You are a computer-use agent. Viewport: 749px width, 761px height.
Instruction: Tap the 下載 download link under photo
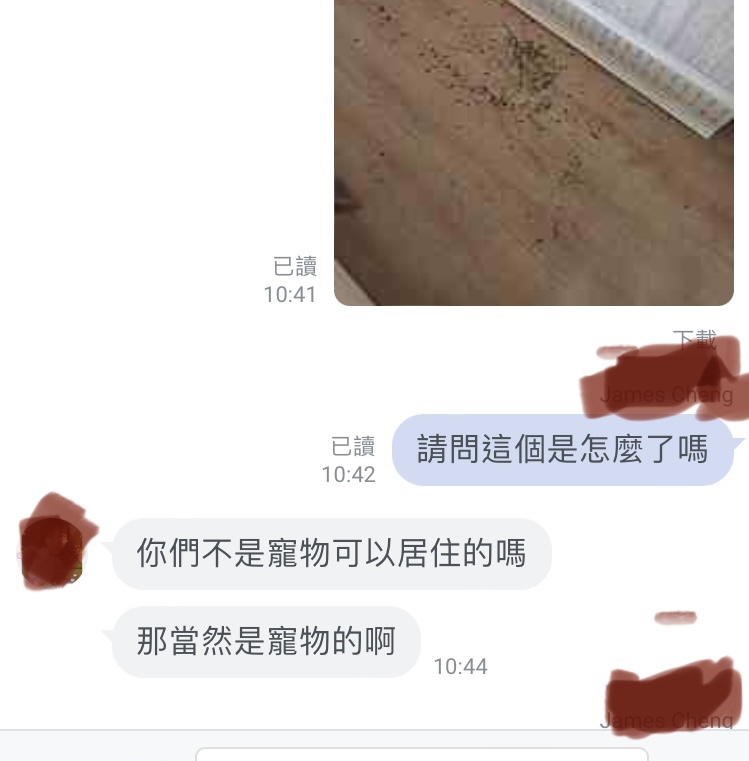pyautogui.click(x=694, y=339)
